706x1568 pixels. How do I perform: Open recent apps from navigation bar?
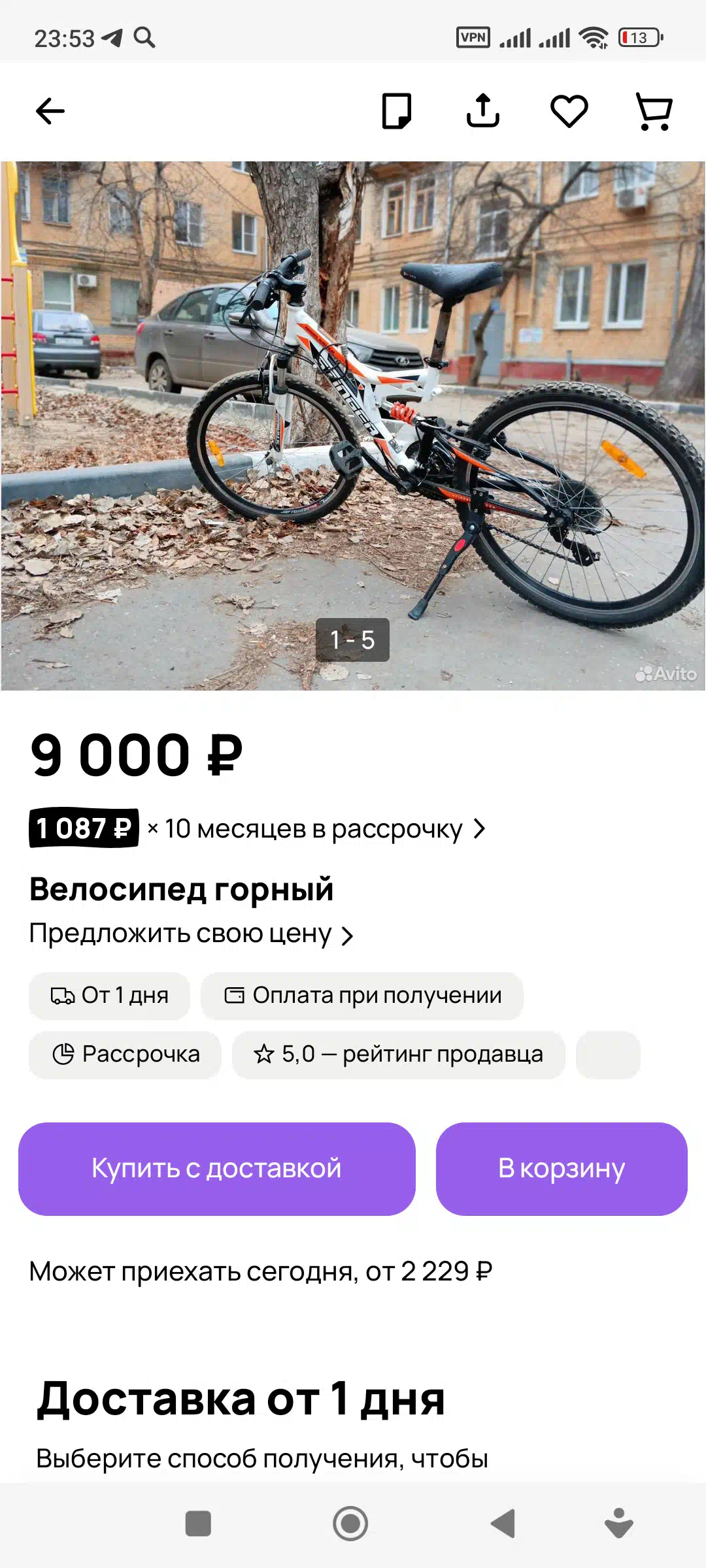coord(198,1524)
